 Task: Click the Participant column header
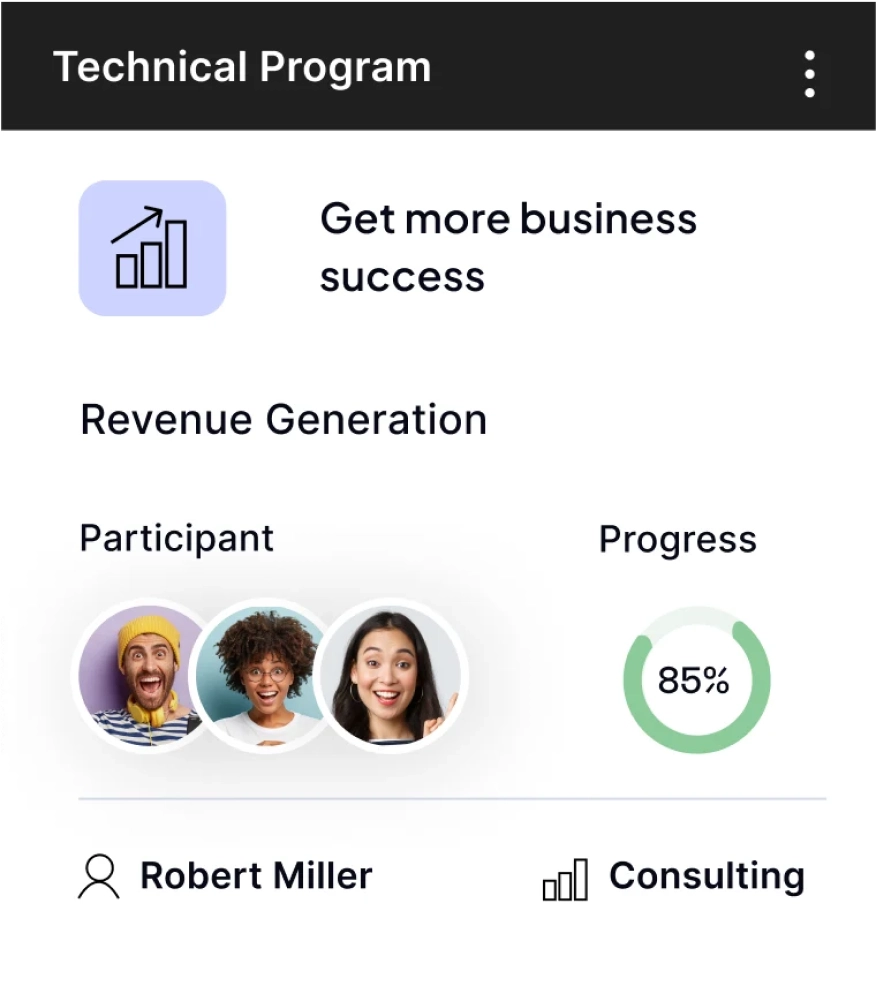pos(176,538)
